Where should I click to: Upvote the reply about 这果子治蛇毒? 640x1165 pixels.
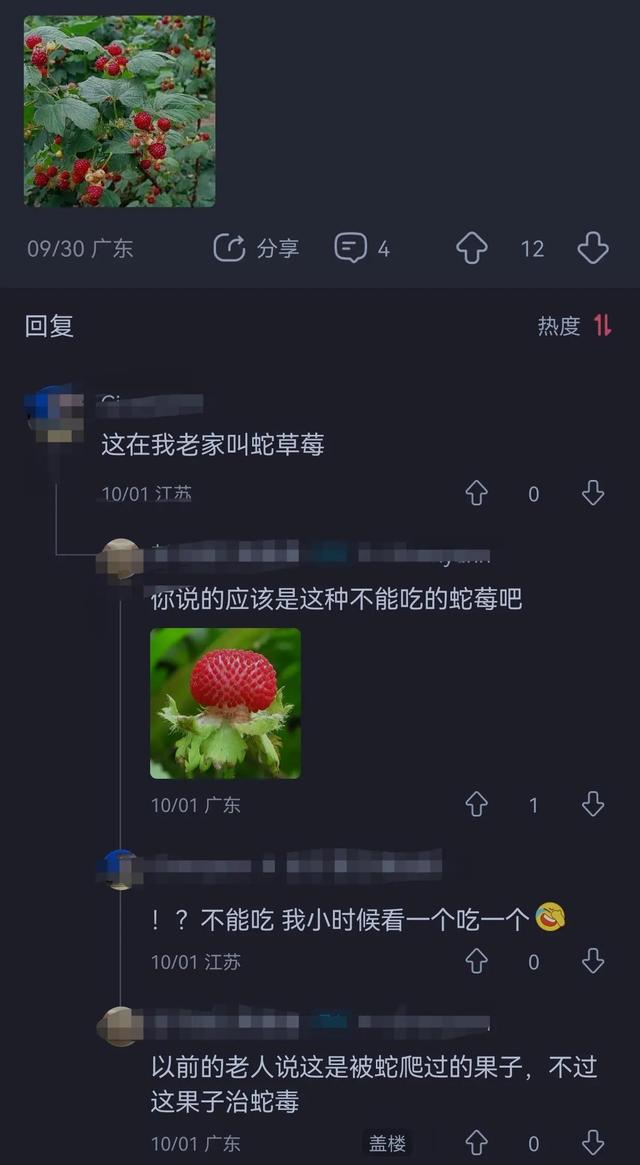[476, 1143]
